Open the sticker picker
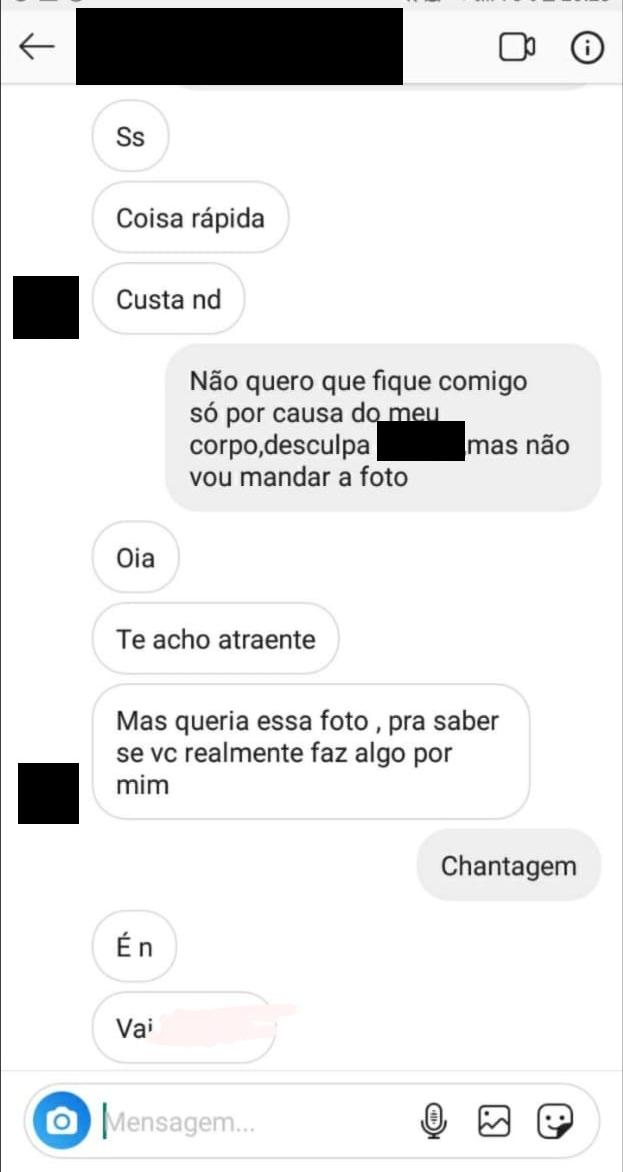 point(555,1121)
